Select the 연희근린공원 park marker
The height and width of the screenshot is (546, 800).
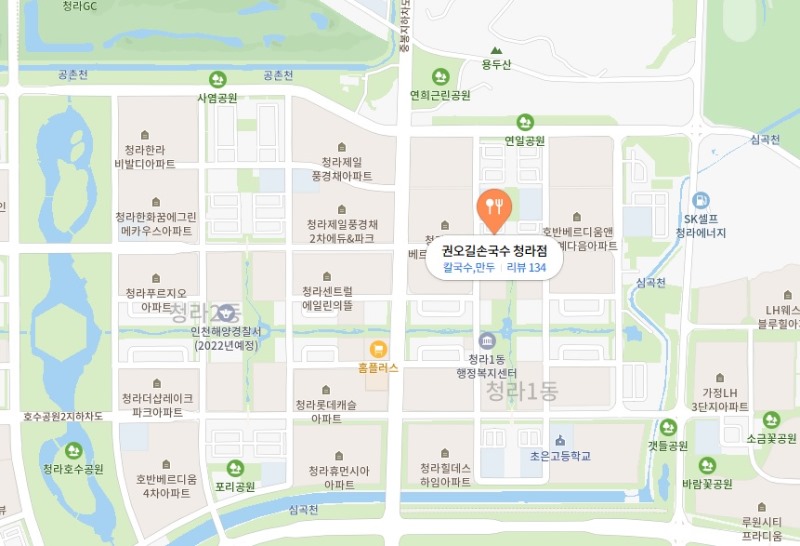tap(440, 77)
